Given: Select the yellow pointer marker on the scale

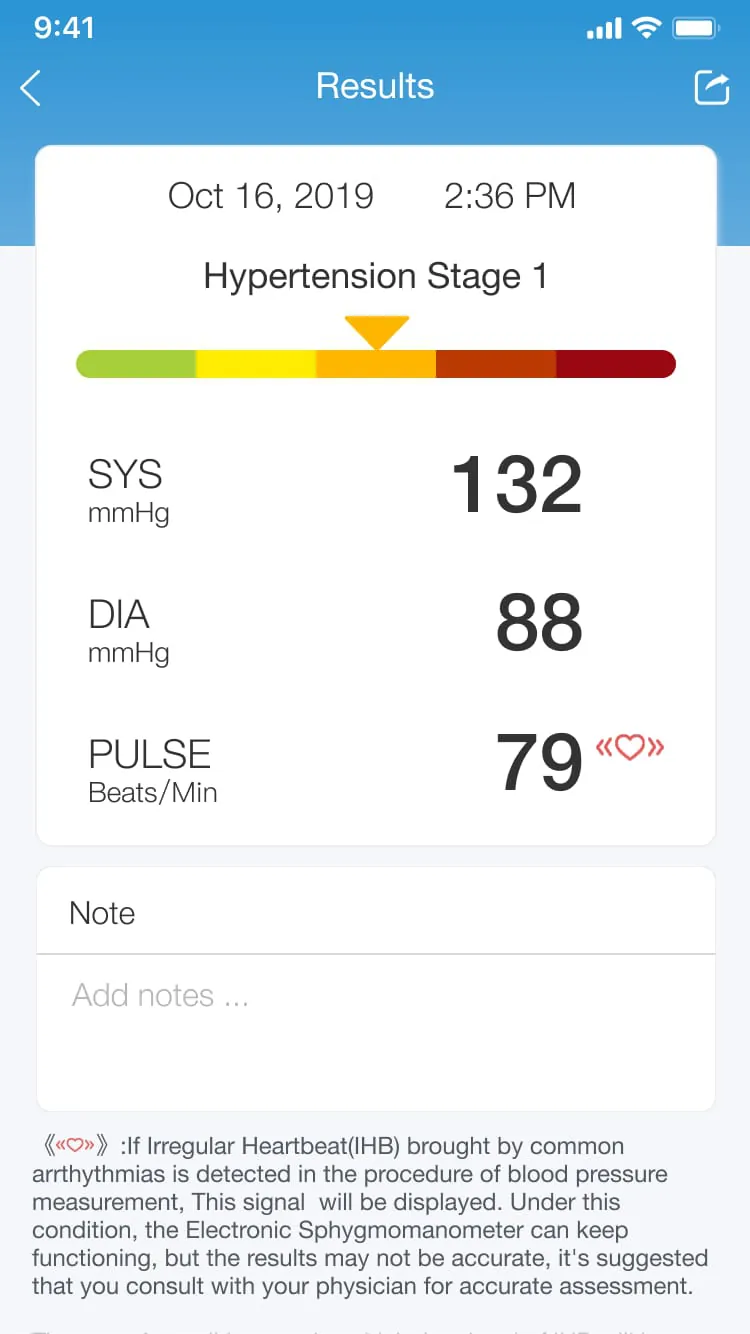Looking at the screenshot, I should point(376,330).
